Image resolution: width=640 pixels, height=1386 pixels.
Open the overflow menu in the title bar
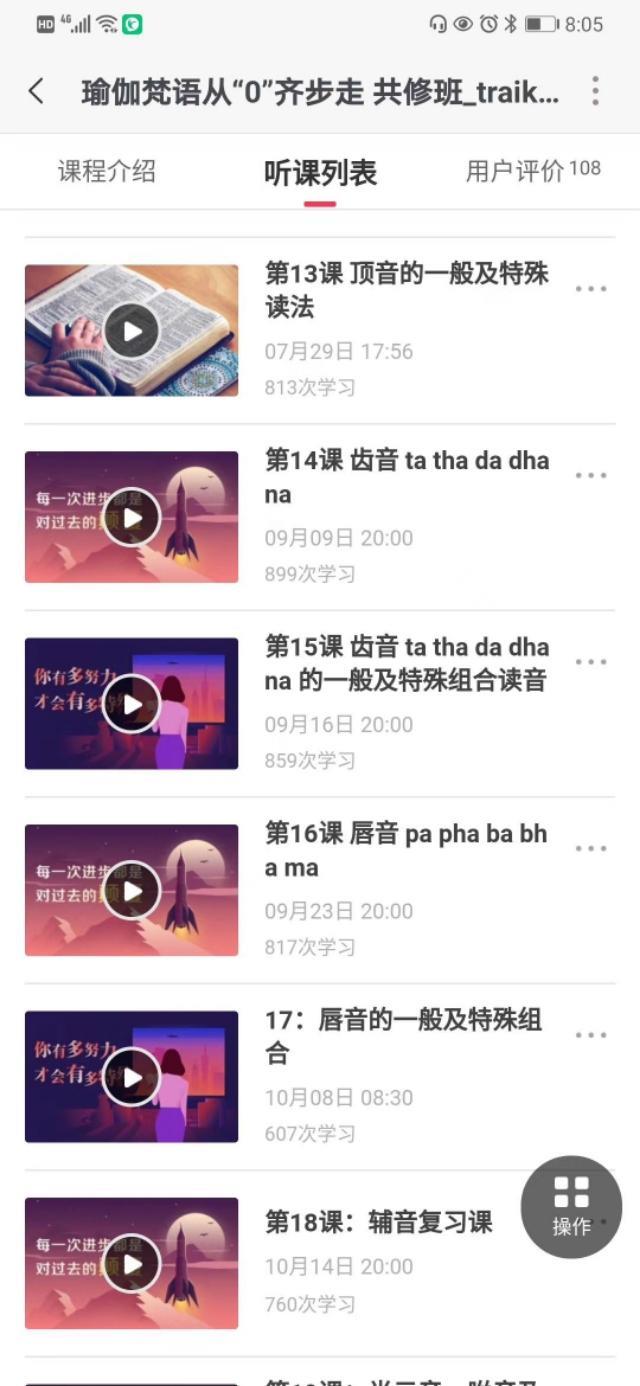pos(595,92)
